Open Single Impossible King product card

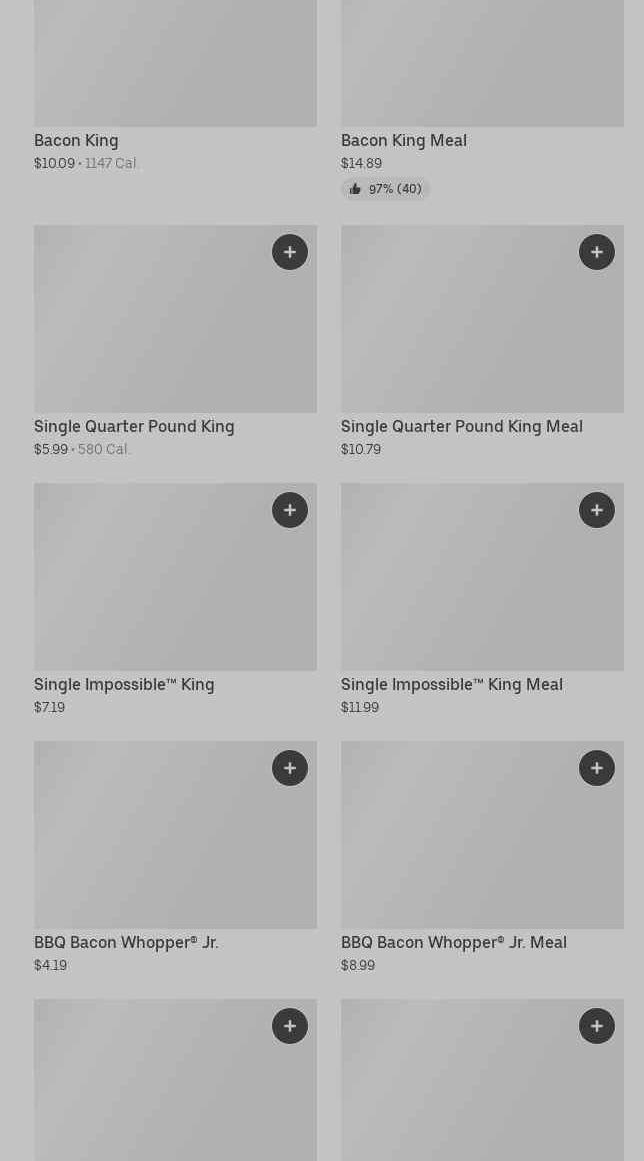175,599
